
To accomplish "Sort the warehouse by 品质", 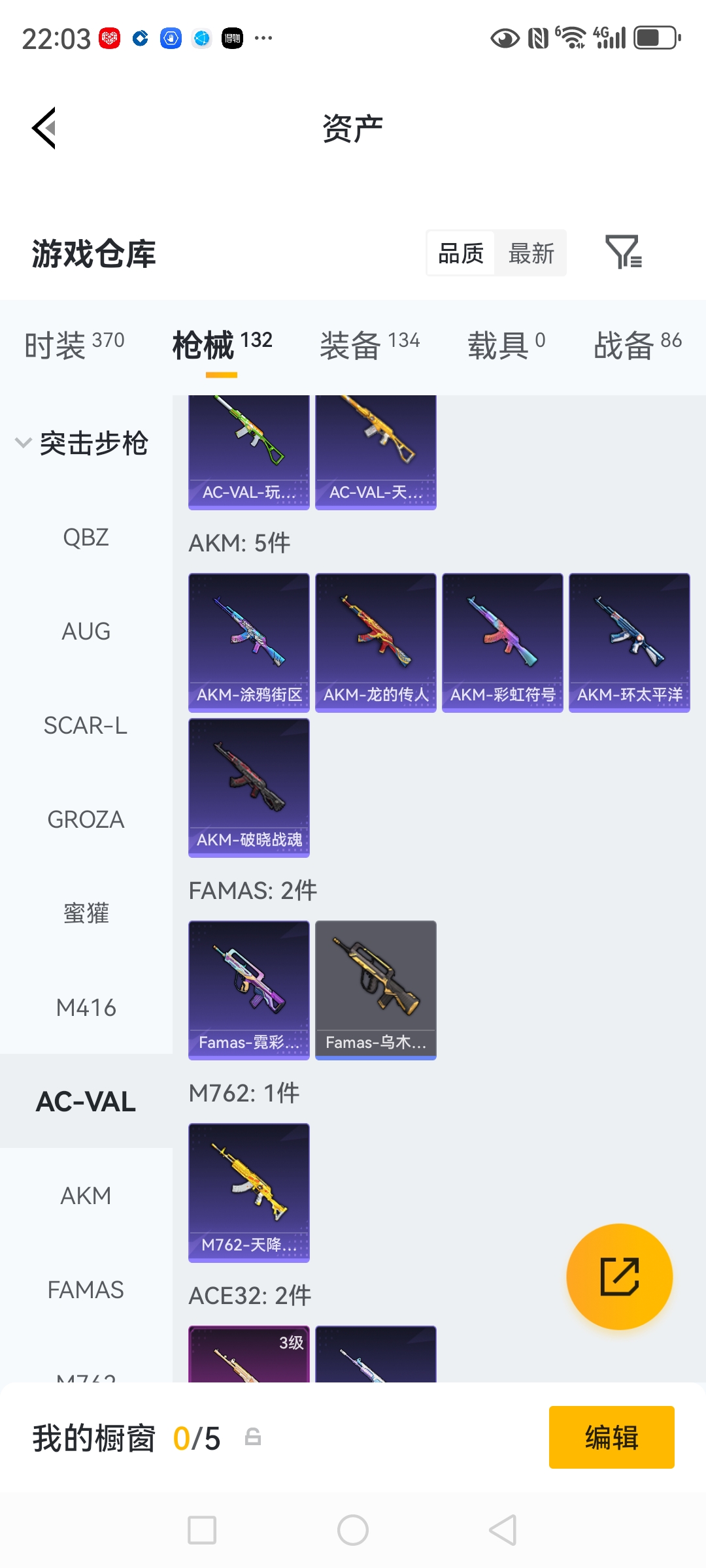I will click(461, 253).
